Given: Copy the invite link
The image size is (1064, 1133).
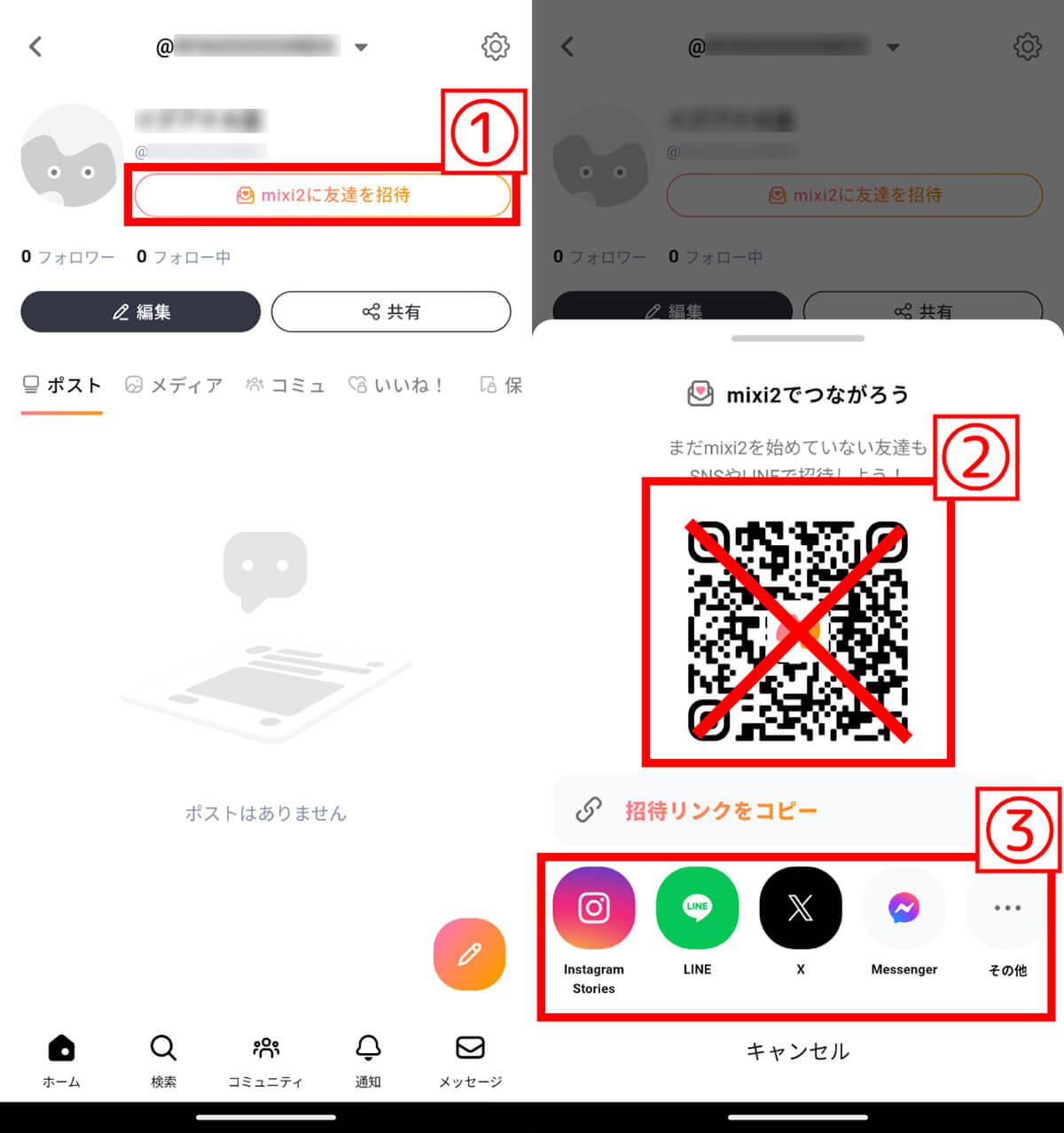Looking at the screenshot, I should (720, 810).
